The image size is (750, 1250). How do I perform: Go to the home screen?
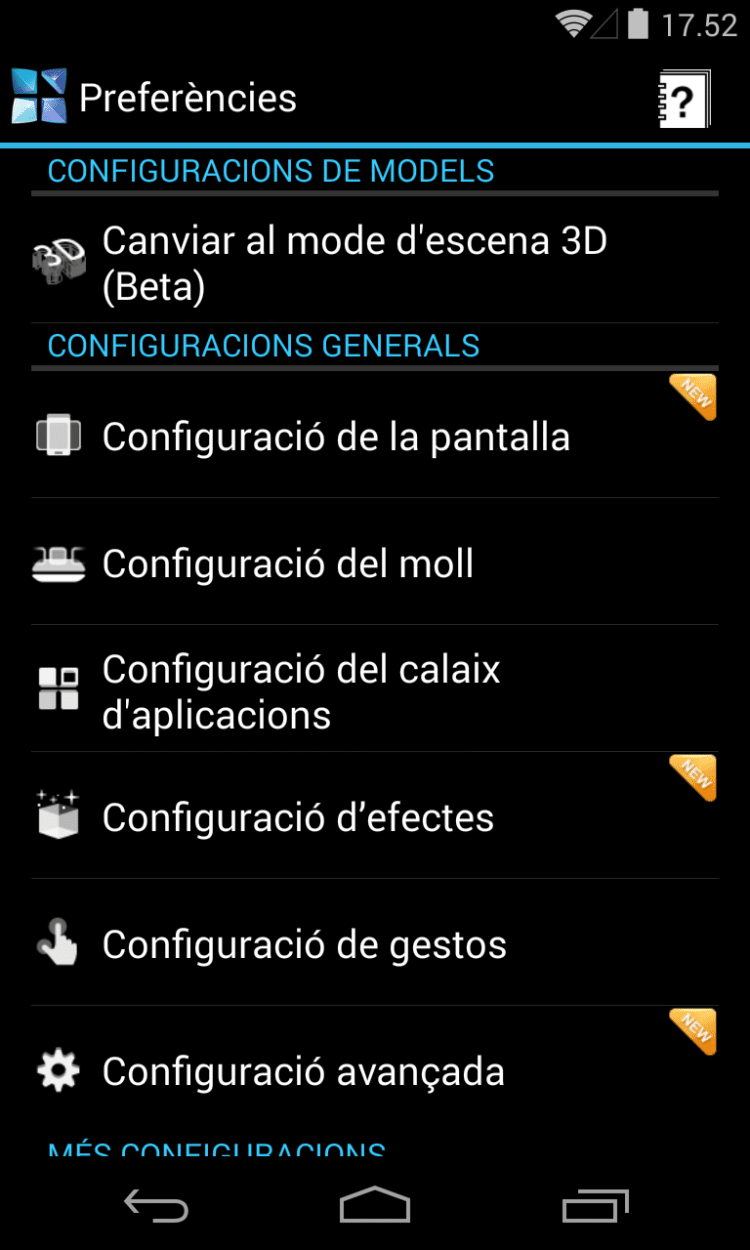pos(375,1205)
